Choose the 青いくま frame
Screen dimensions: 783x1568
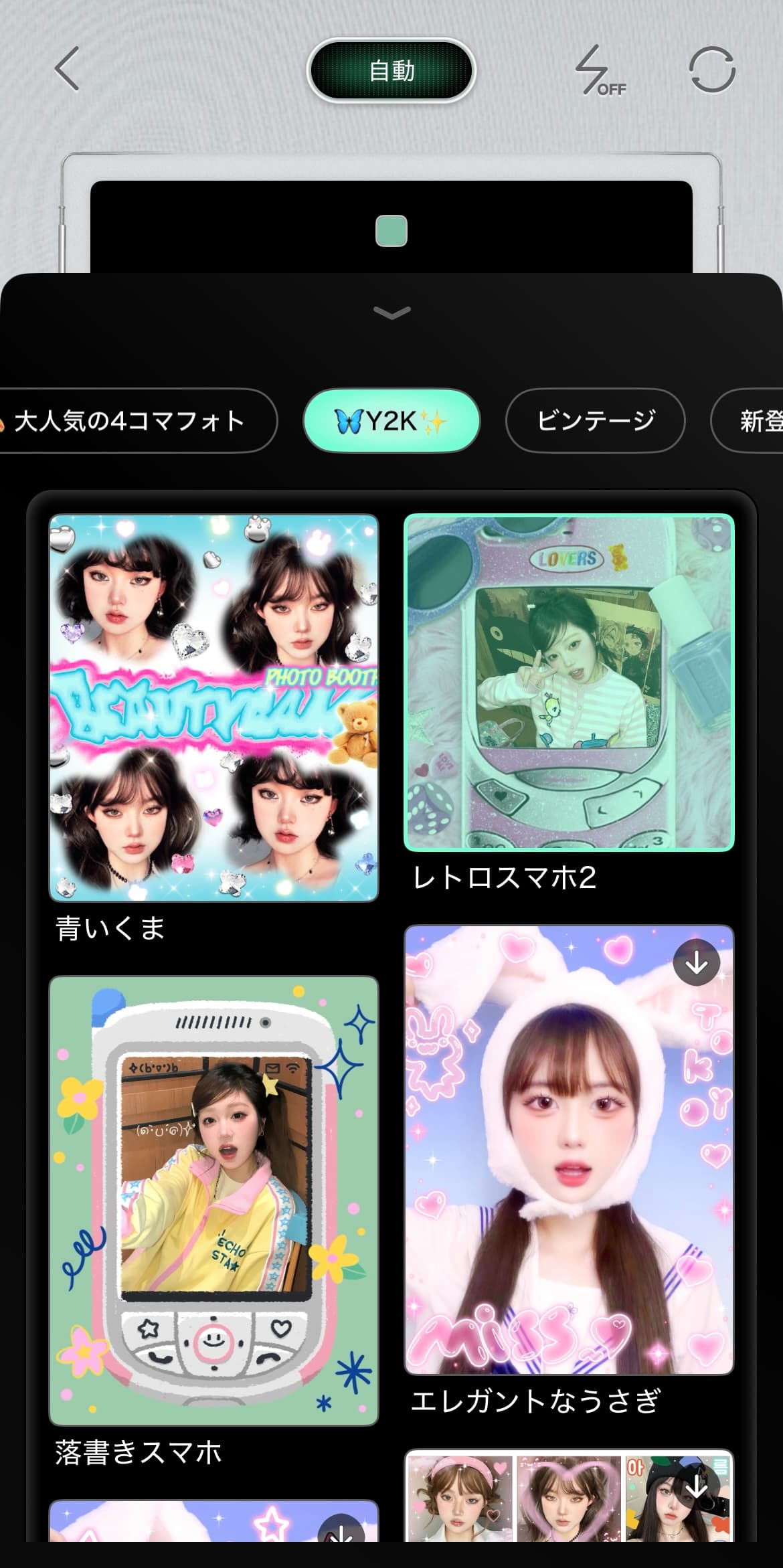coord(213,707)
